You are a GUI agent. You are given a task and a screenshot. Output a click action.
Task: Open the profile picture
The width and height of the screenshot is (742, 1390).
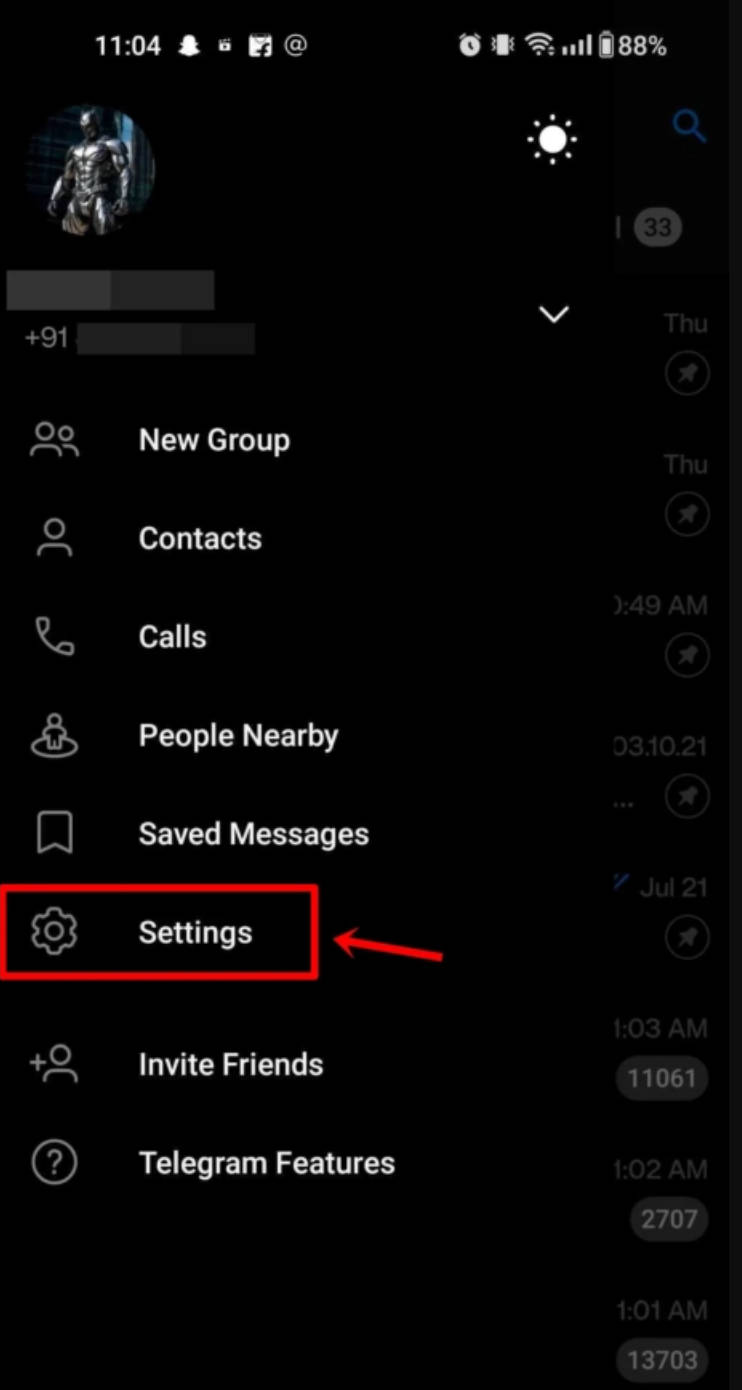[90, 168]
